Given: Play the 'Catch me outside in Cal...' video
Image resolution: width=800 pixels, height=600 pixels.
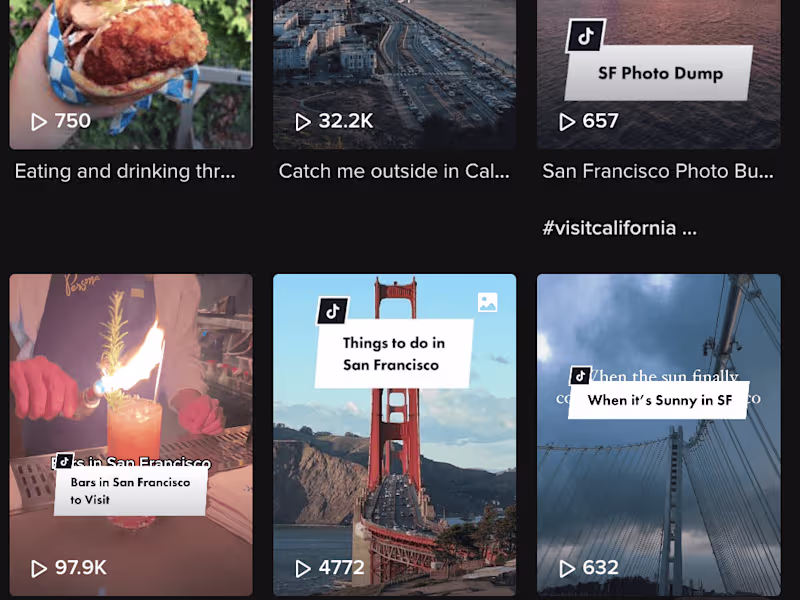Looking at the screenshot, I should tap(395, 70).
